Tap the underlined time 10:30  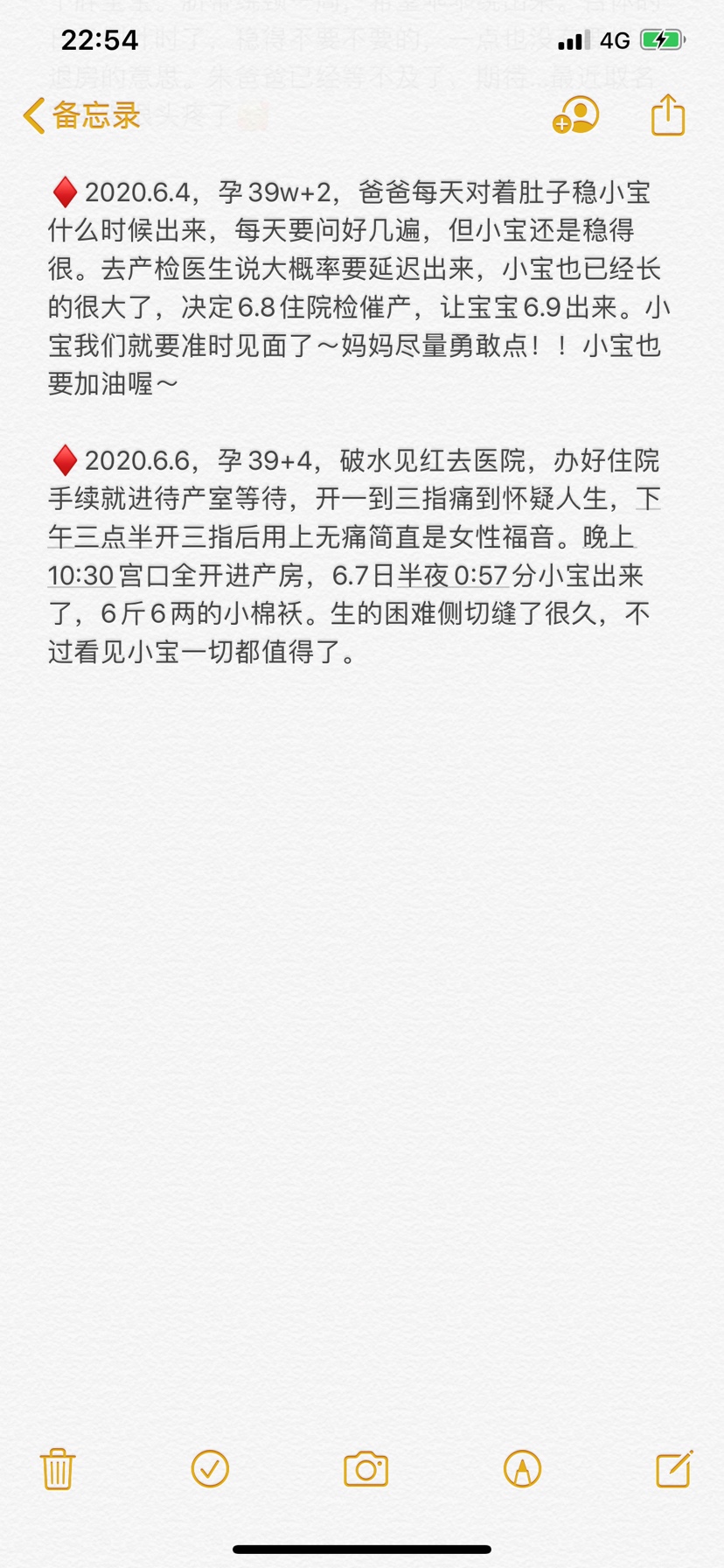[x=81, y=576]
